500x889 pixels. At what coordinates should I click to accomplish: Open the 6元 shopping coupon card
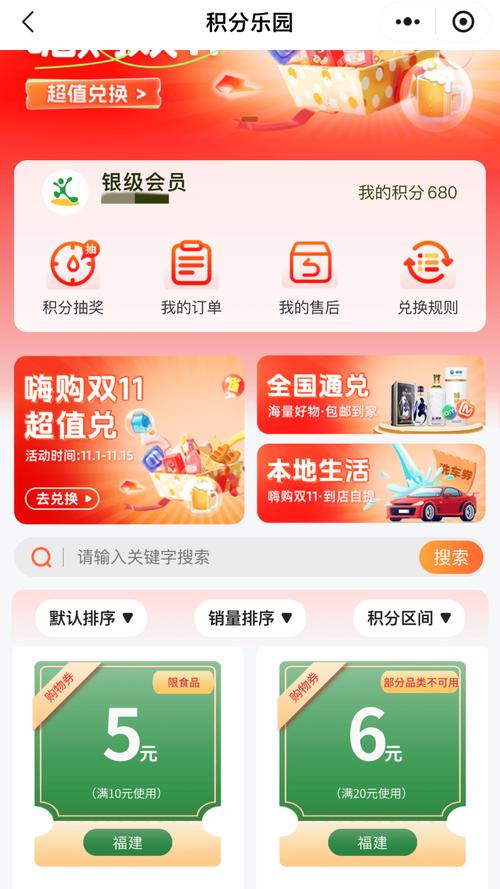(x=372, y=764)
